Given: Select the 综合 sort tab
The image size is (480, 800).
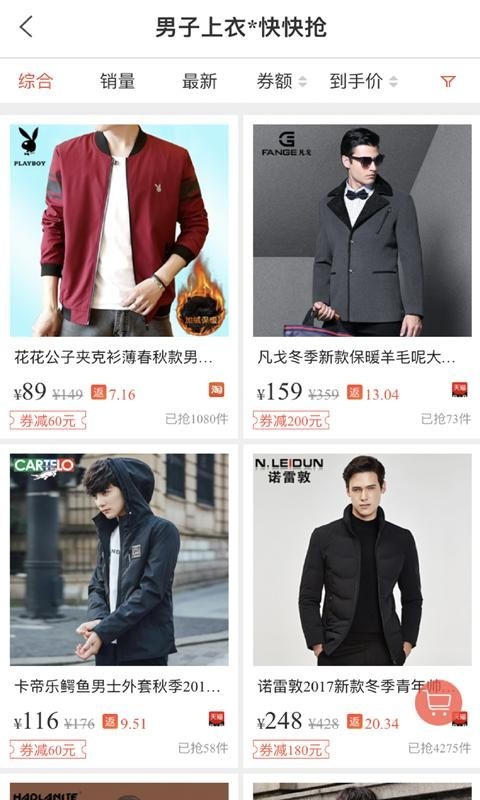Looking at the screenshot, I should click(x=36, y=81).
